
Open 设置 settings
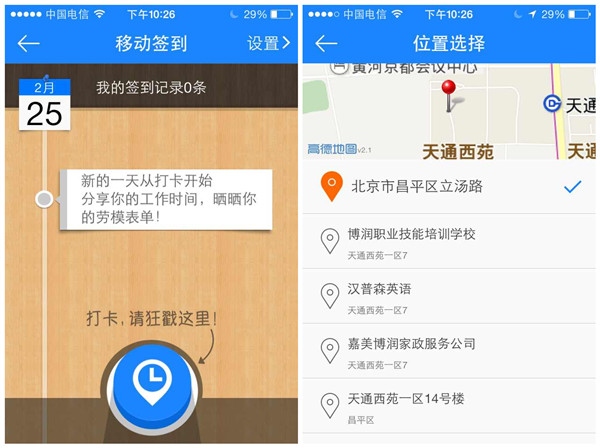268,43
